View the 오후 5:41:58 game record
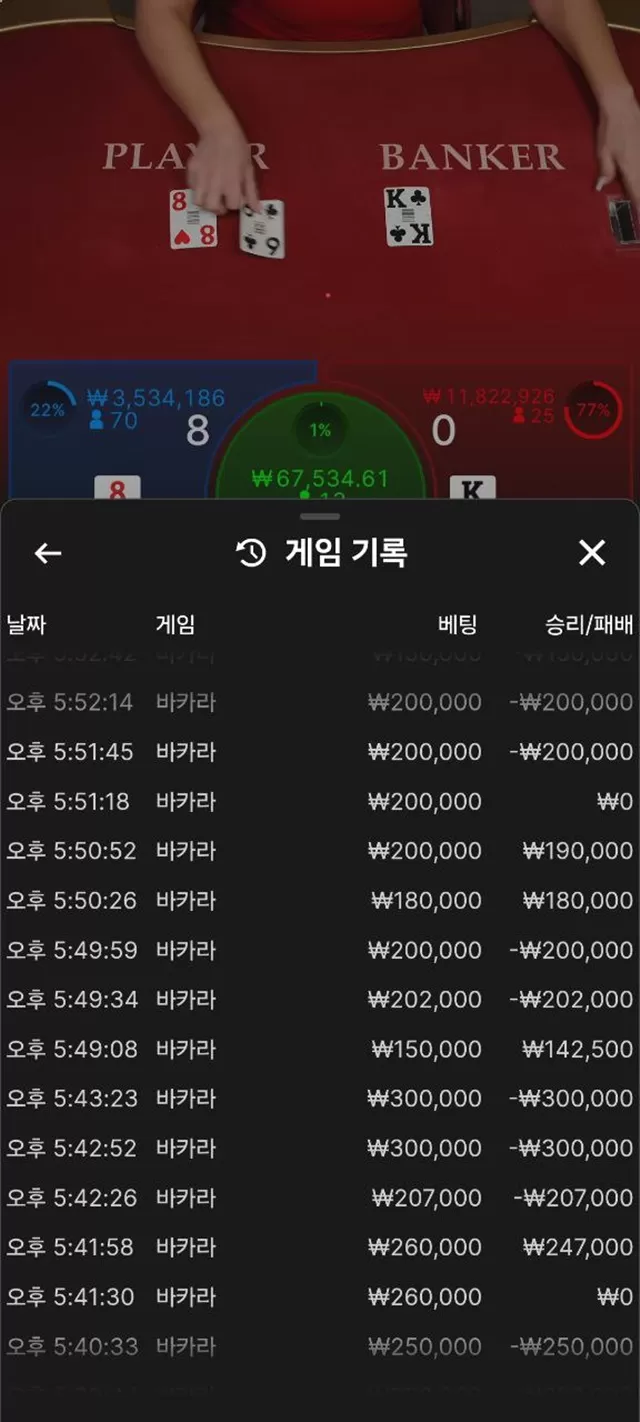640x1422 pixels. coord(320,1247)
